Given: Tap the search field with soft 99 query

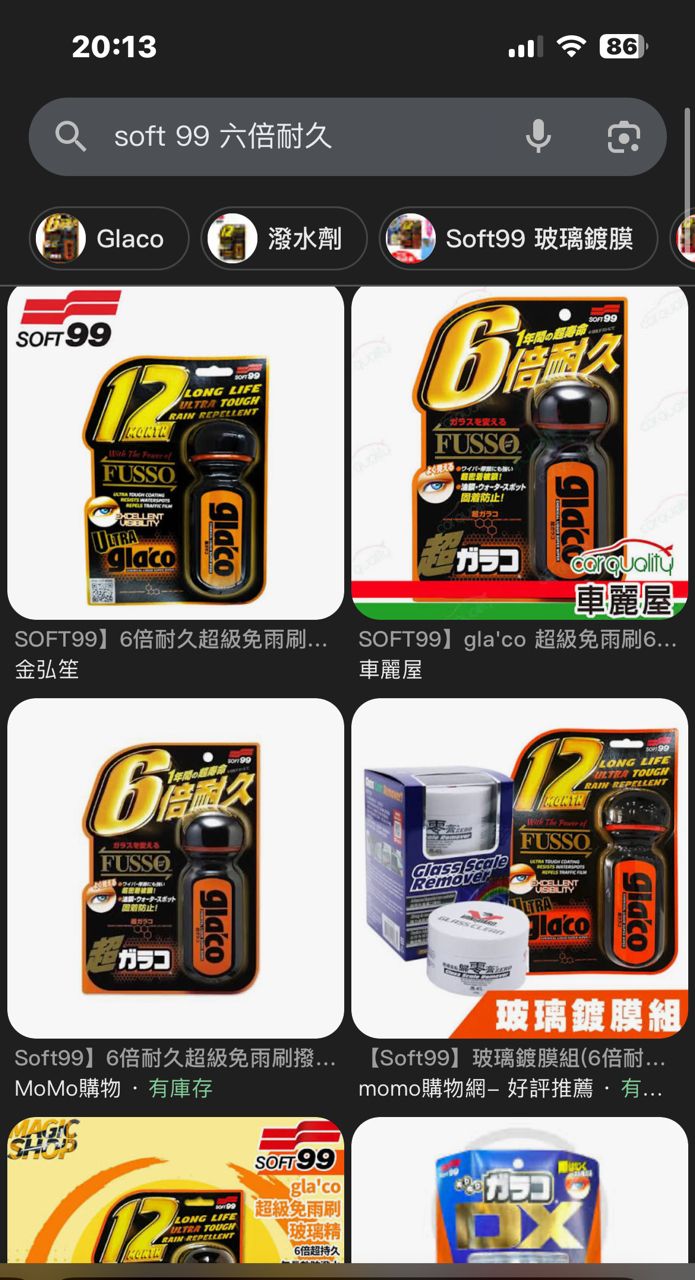Looking at the screenshot, I should (300, 137).
